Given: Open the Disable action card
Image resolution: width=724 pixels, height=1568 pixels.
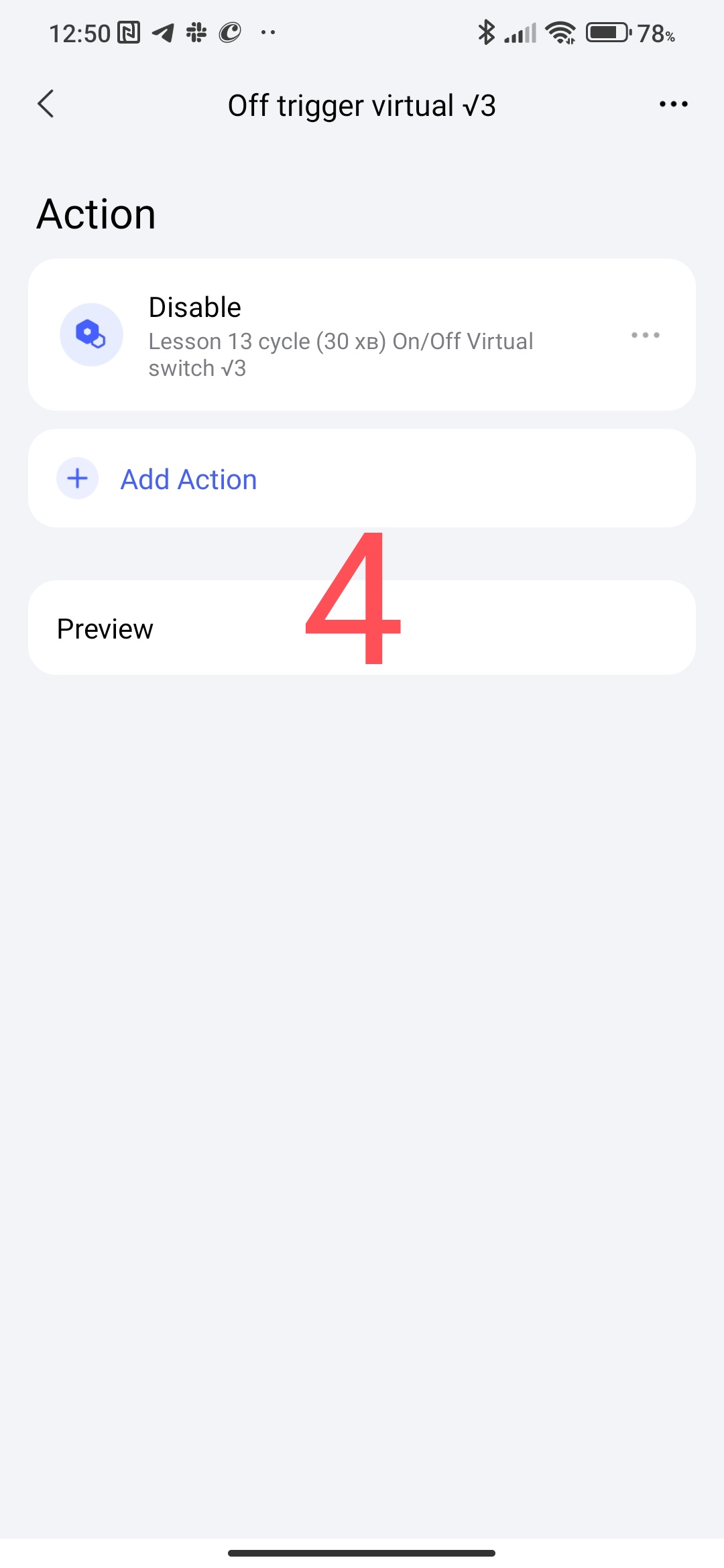Looking at the screenshot, I should (x=335, y=335).
